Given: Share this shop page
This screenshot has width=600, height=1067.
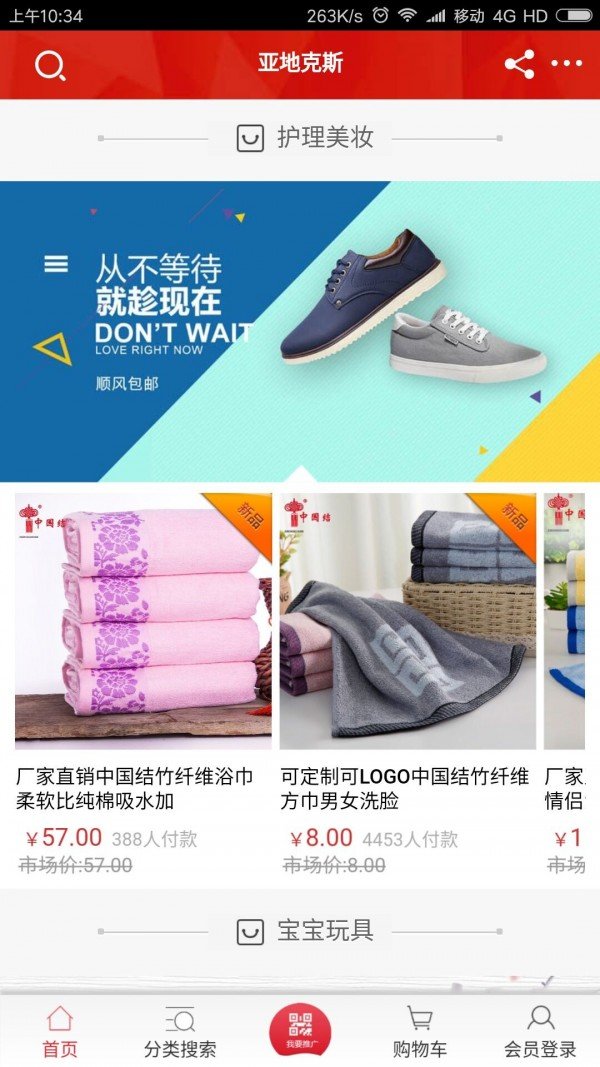Looking at the screenshot, I should click(x=519, y=65).
